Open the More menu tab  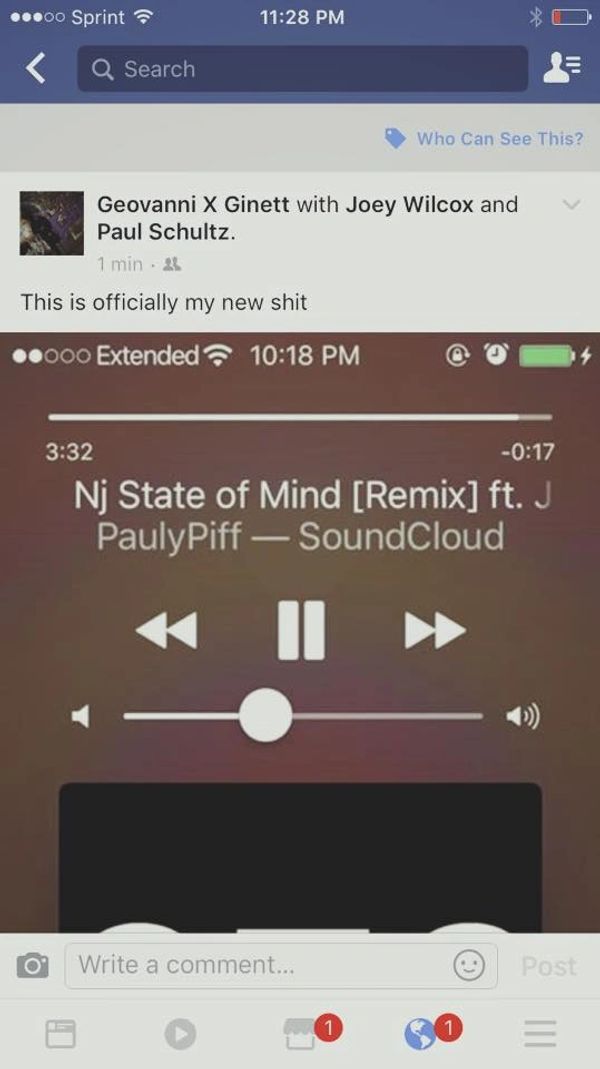coord(540,1033)
